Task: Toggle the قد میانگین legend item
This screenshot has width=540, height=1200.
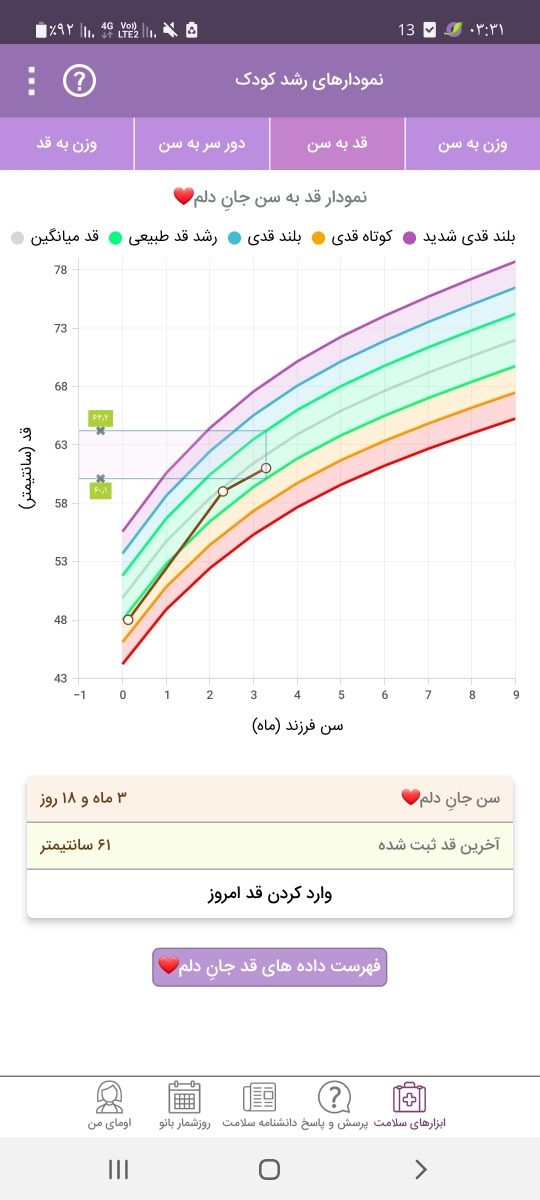Action: tap(55, 237)
